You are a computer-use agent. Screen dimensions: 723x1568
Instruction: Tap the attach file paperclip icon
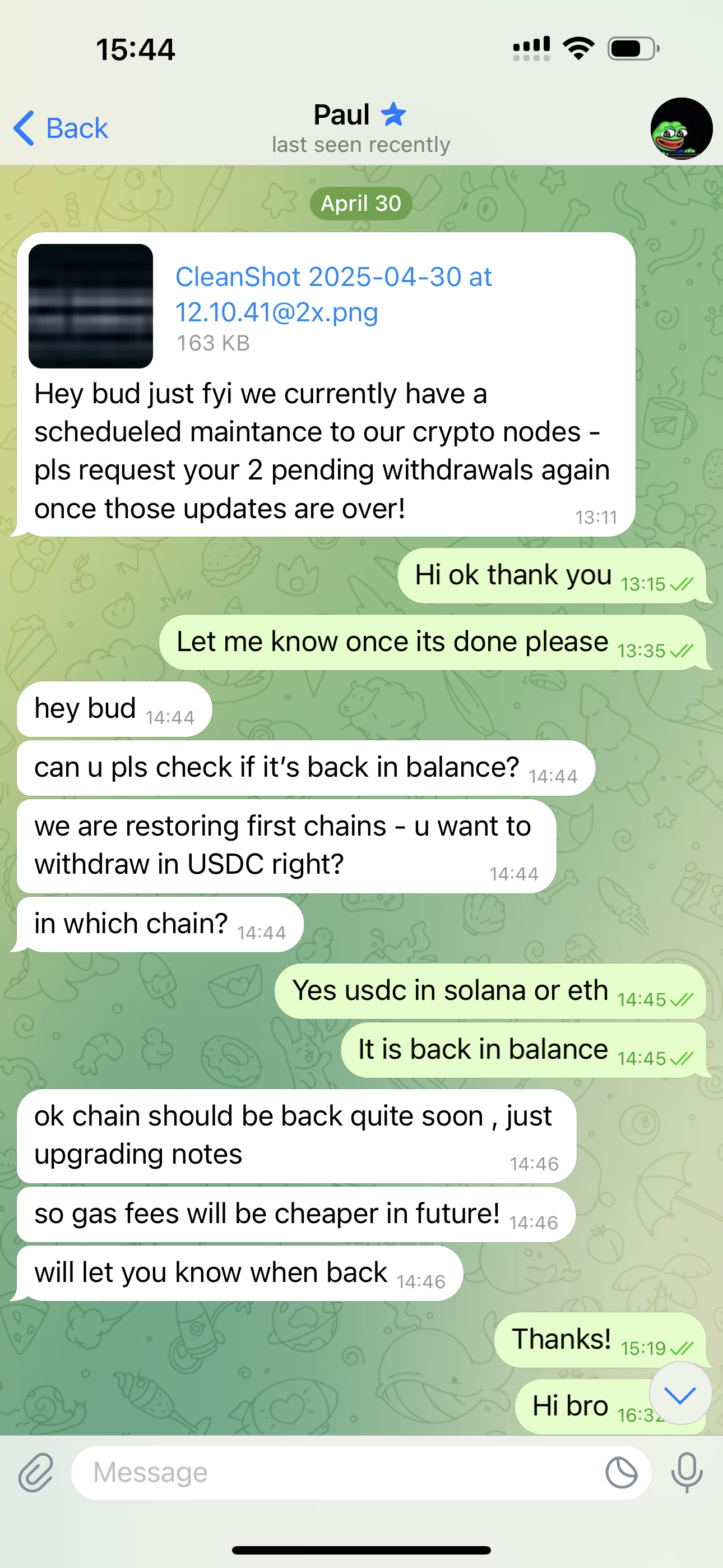point(36,1473)
